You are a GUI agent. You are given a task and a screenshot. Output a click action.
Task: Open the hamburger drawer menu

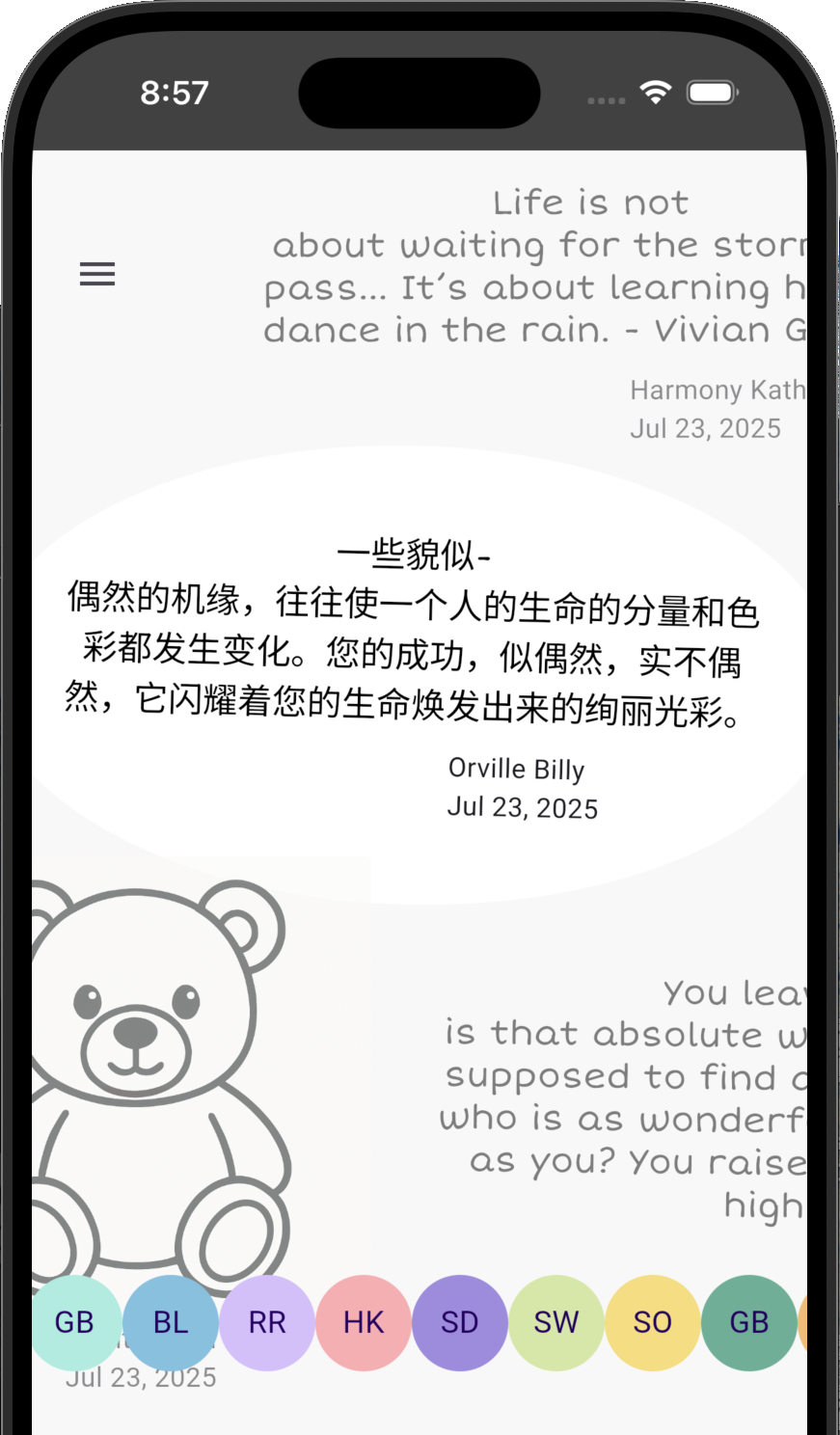pos(97,274)
